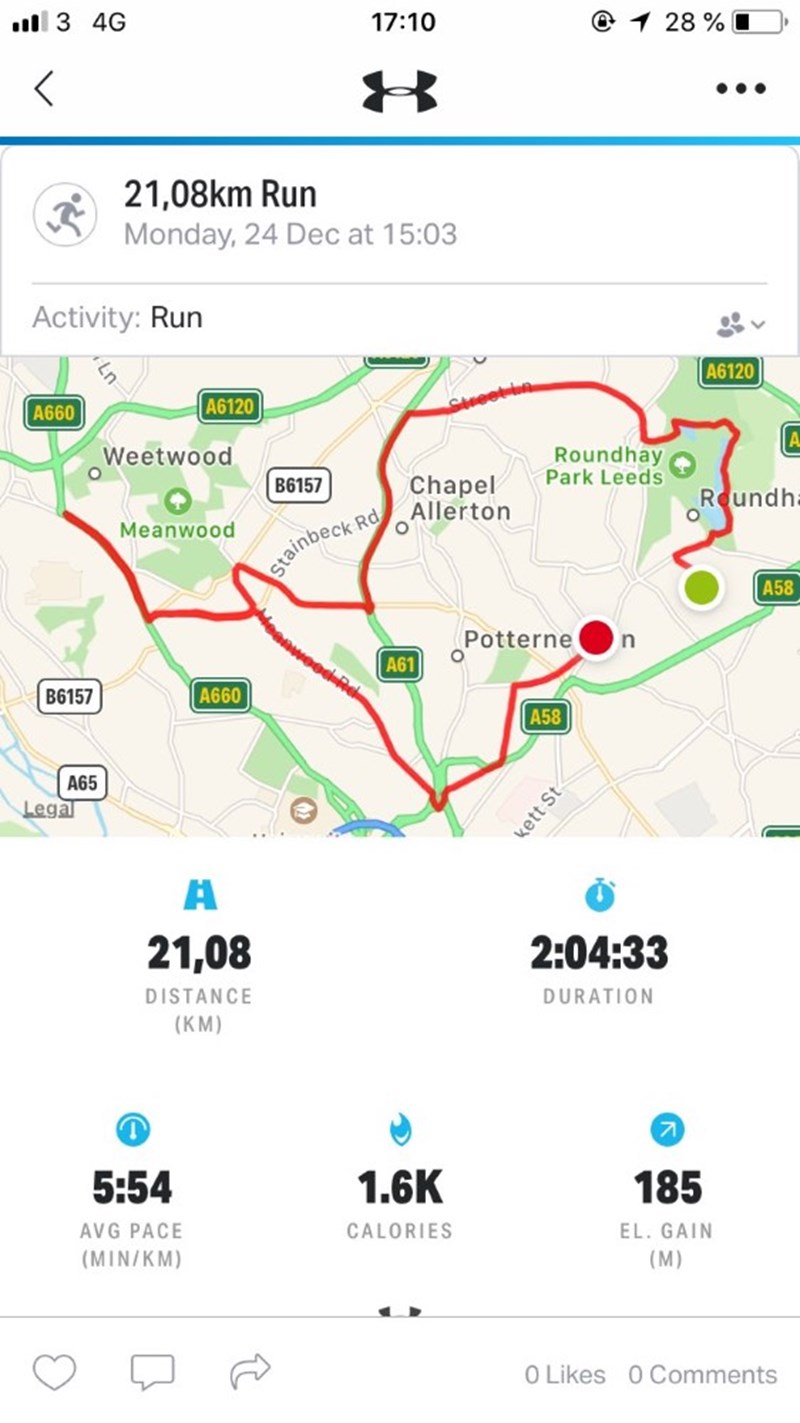Share this workout using the arrow icon
Viewport: 800px width, 1423px height.
click(250, 1371)
